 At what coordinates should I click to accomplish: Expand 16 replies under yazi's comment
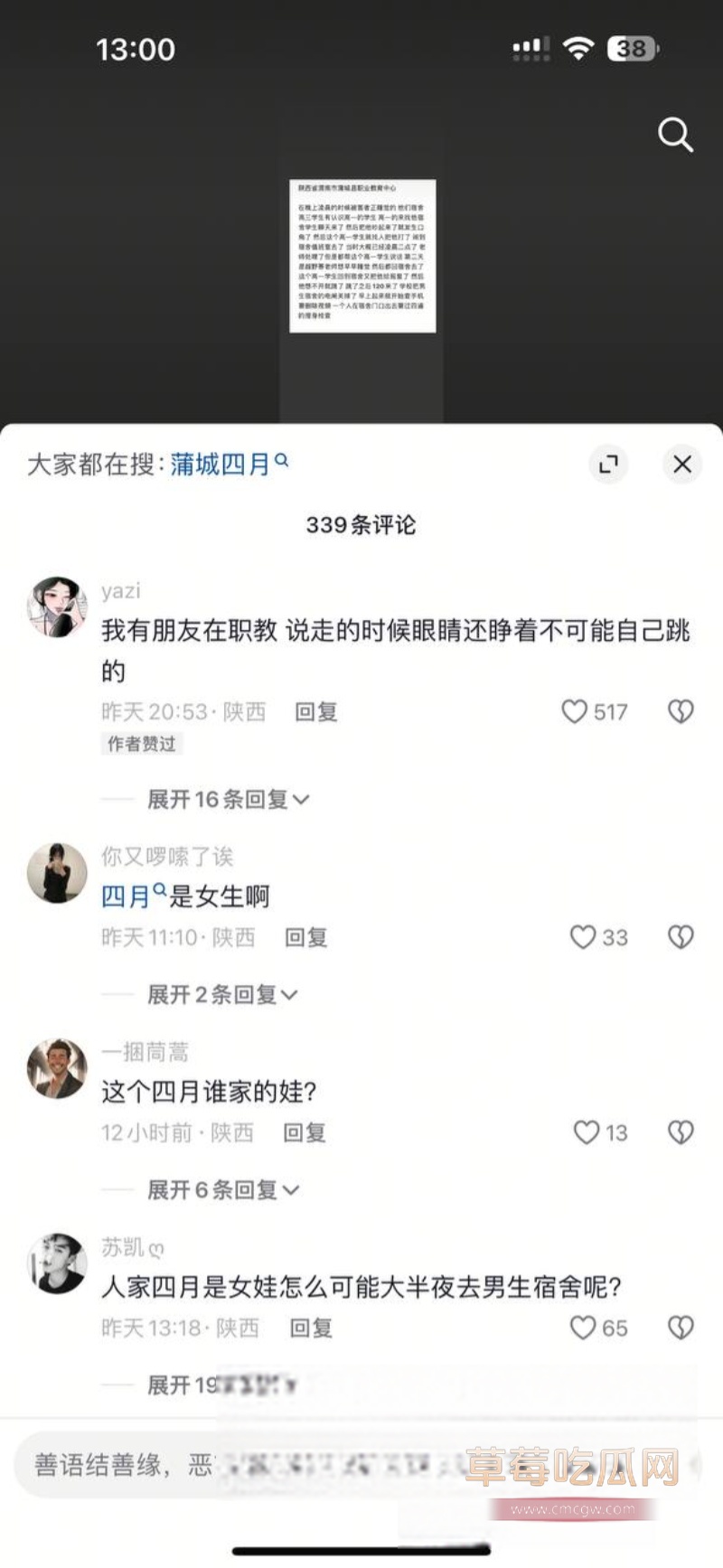point(227,799)
